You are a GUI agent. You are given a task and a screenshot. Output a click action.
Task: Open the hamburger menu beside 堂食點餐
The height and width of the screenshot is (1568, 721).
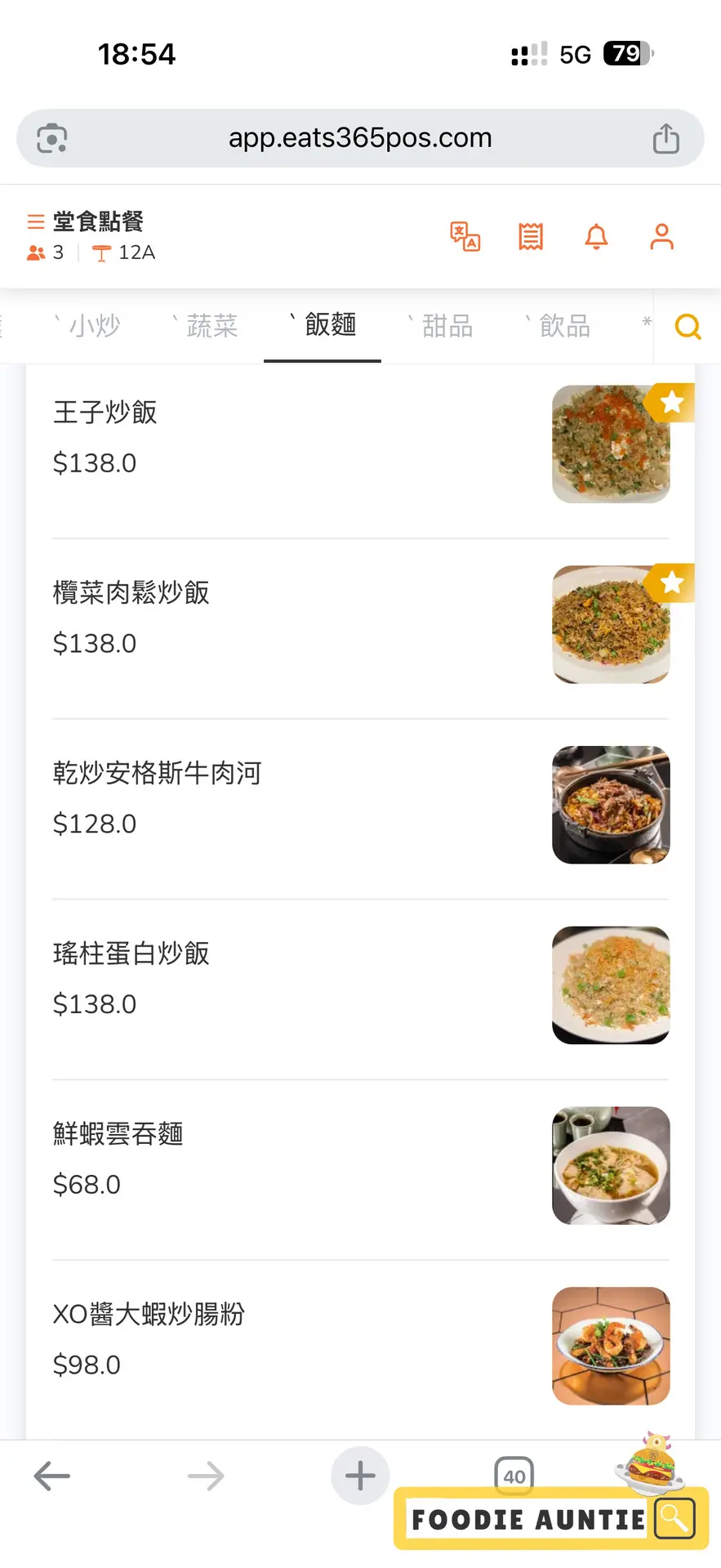click(x=35, y=221)
